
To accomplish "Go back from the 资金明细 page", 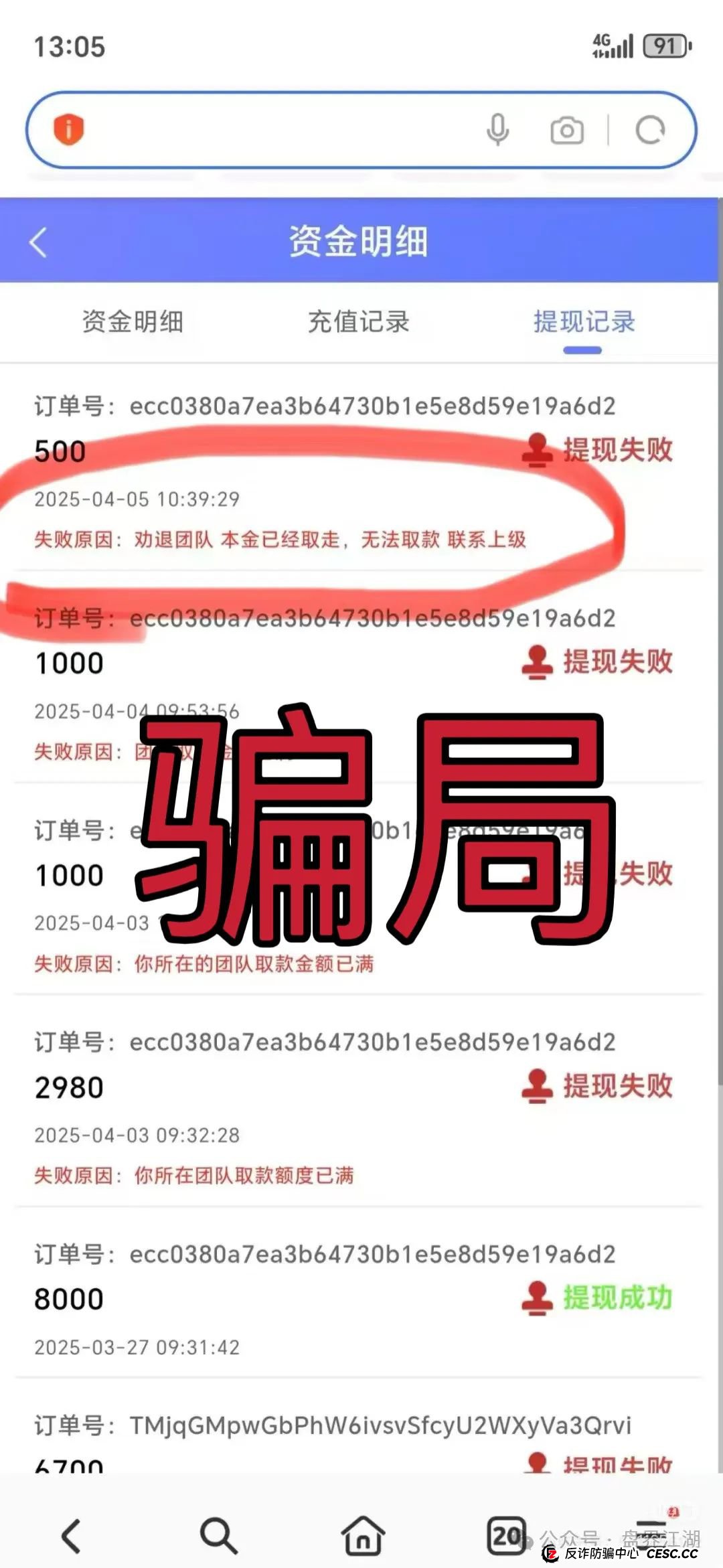I will [x=39, y=242].
